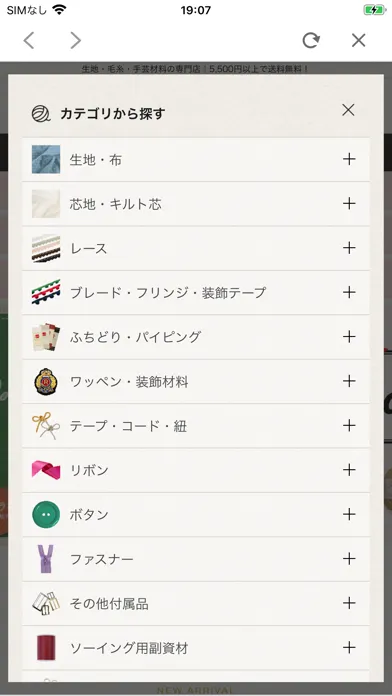
Task: Close the in-app browser
Action: click(x=358, y=40)
